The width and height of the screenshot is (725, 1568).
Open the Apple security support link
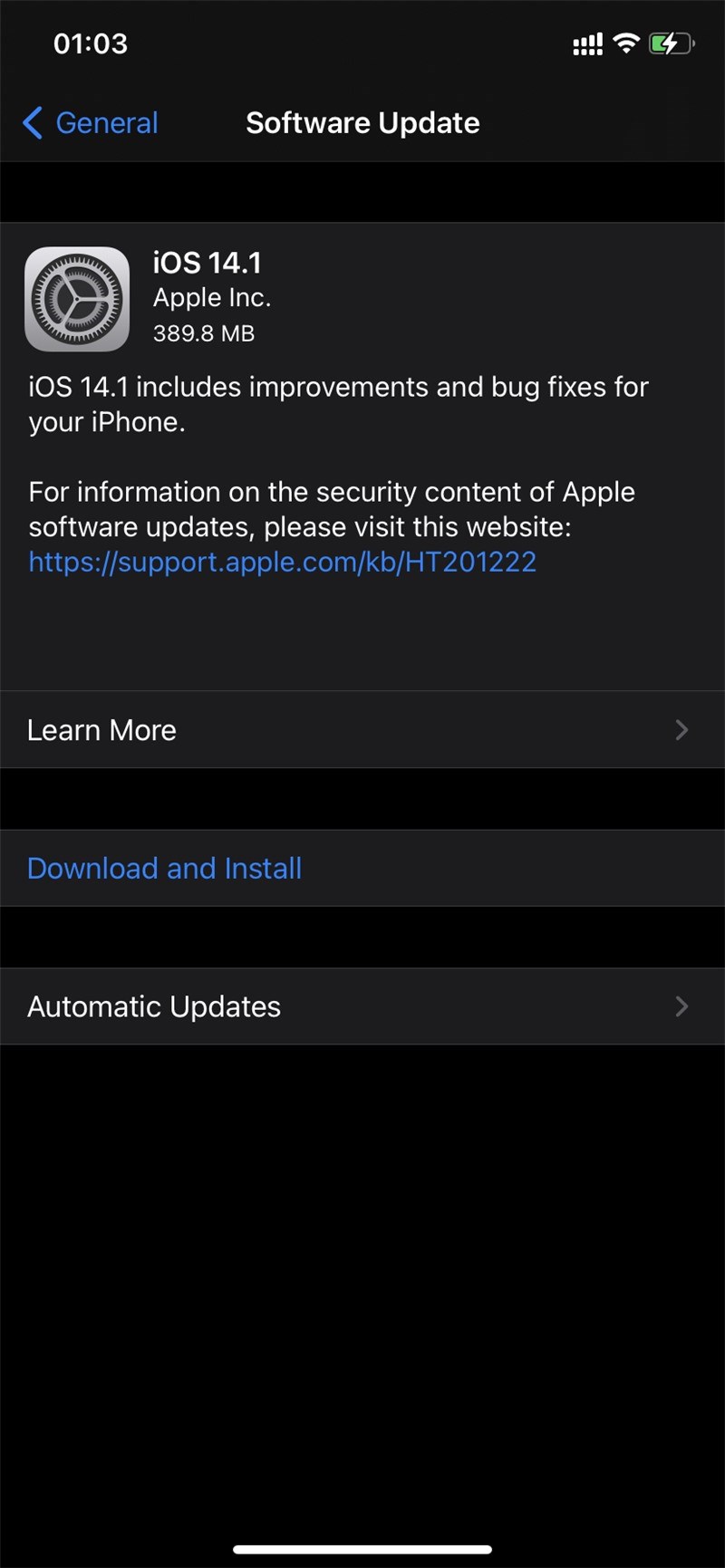click(282, 562)
